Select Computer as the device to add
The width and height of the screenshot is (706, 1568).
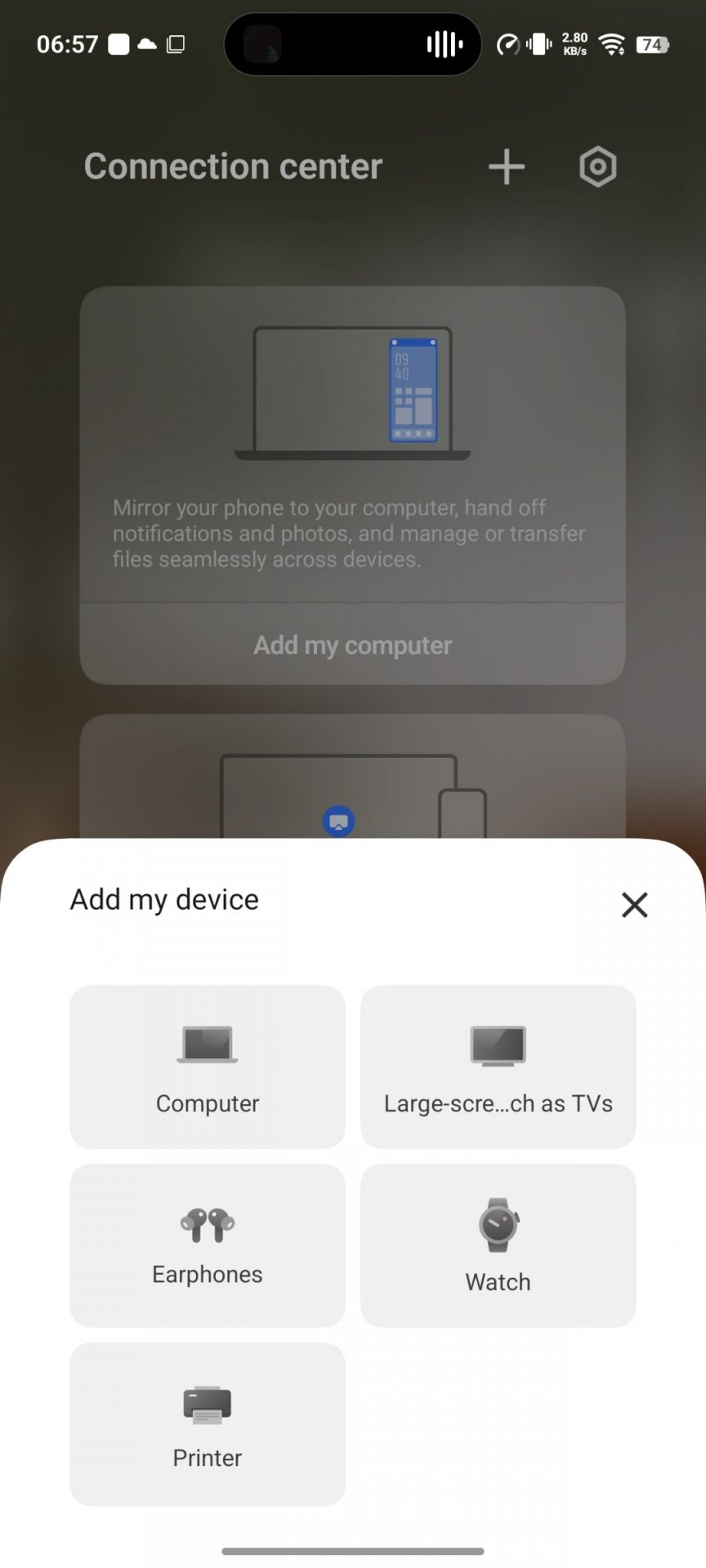208,1067
